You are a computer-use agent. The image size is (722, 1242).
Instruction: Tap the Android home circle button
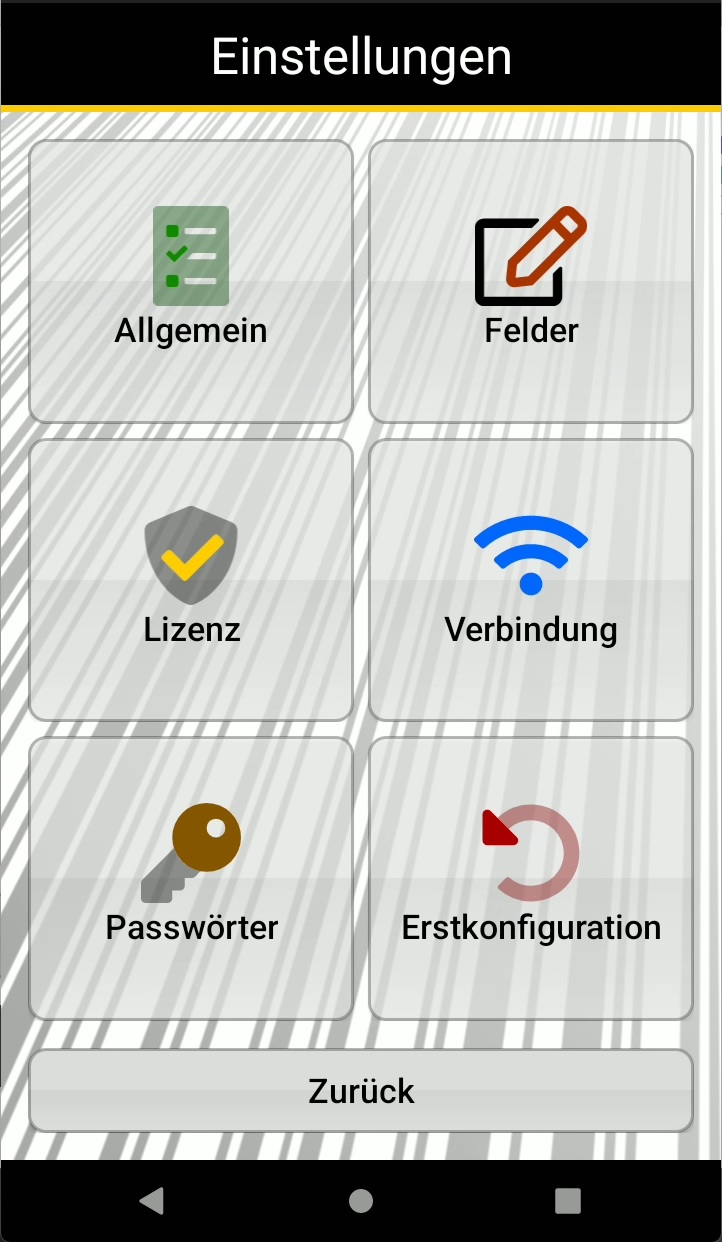pos(361,1201)
